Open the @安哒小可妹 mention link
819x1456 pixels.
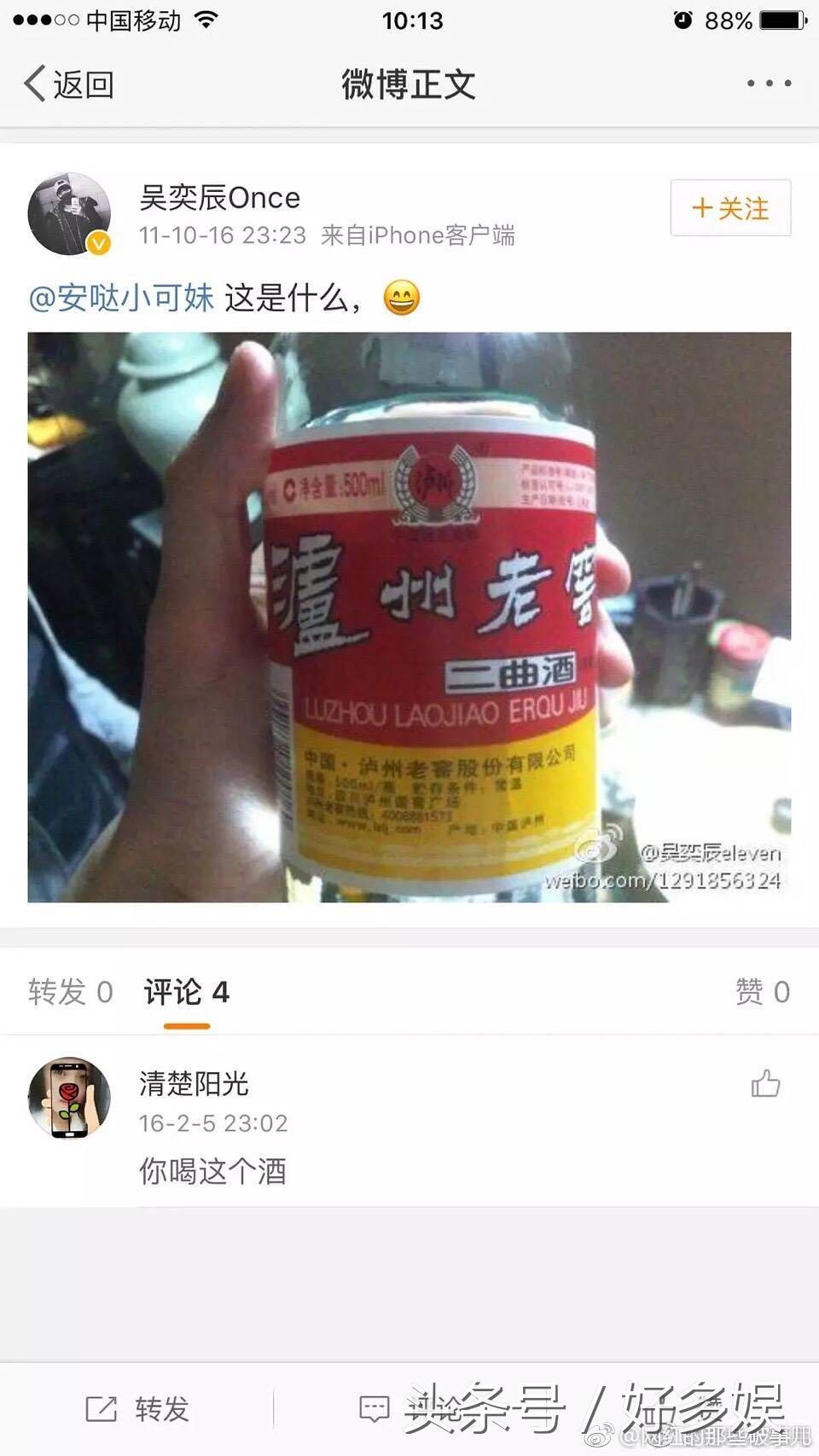121,298
